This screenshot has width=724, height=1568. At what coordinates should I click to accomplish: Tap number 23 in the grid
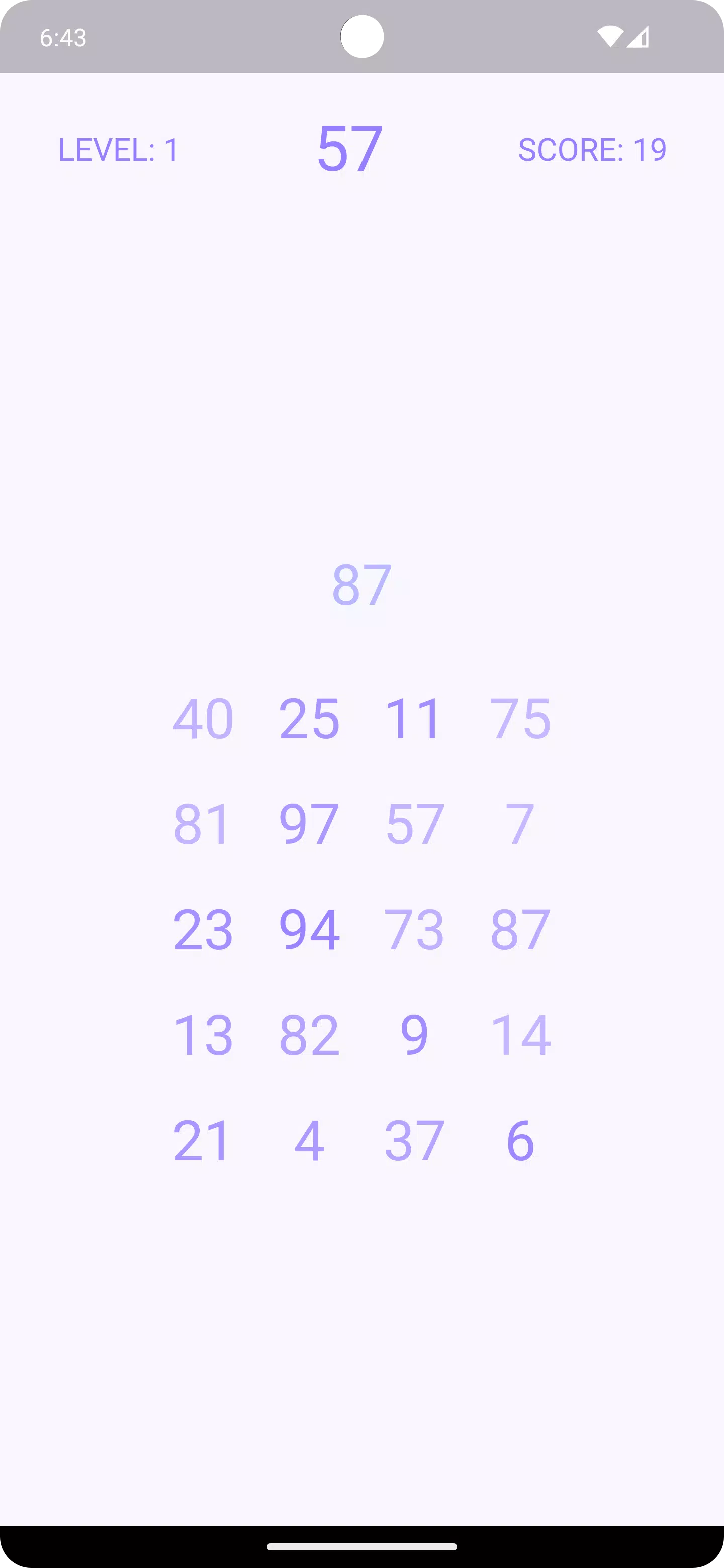click(203, 929)
